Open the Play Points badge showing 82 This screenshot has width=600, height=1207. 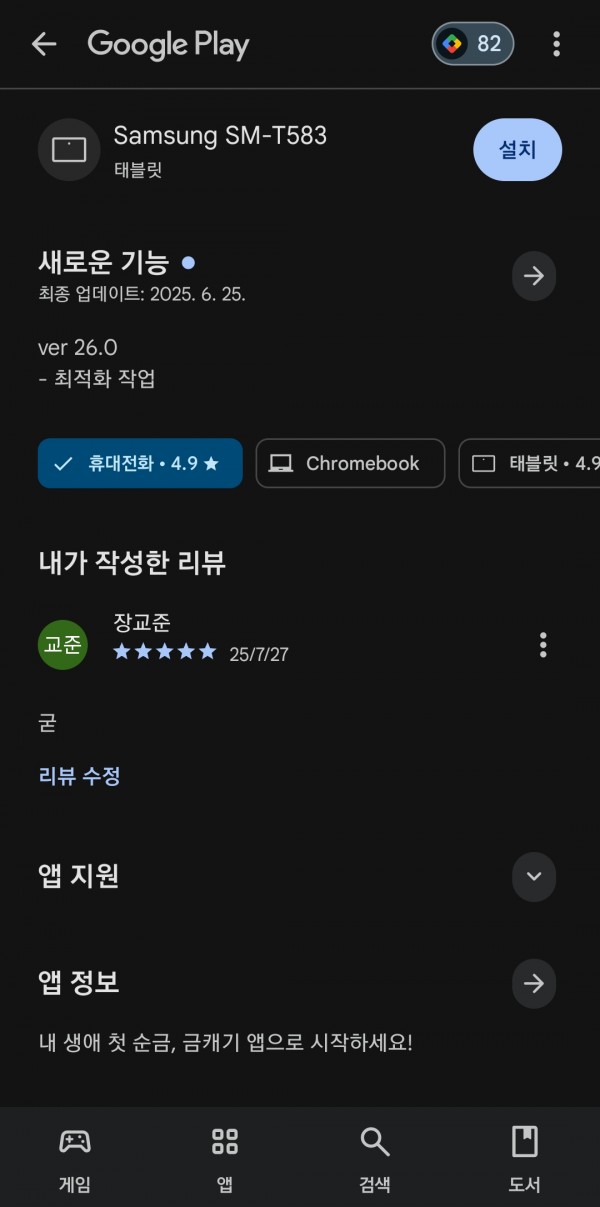[473, 44]
